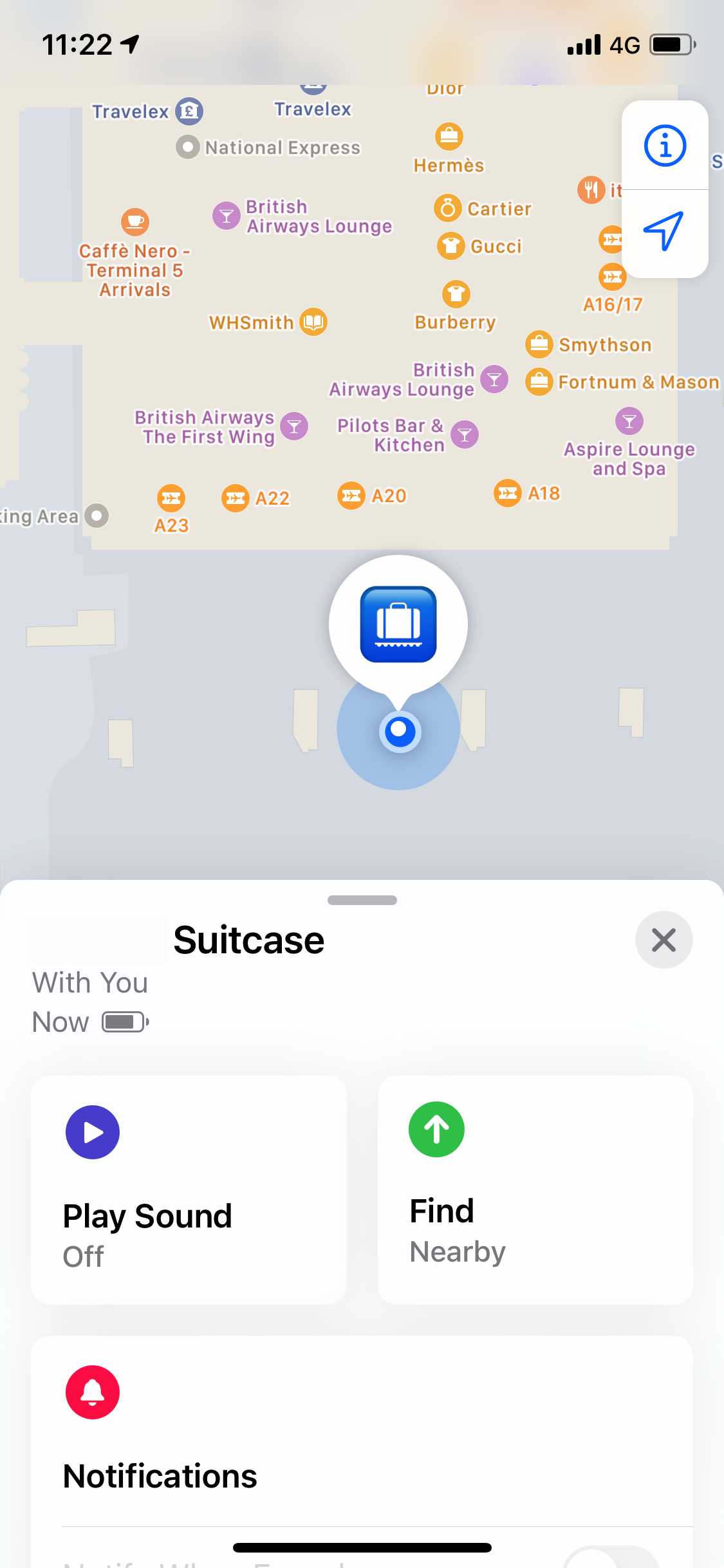The image size is (724, 1568).
Task: Select gate A20 on the map
Action: [x=351, y=496]
